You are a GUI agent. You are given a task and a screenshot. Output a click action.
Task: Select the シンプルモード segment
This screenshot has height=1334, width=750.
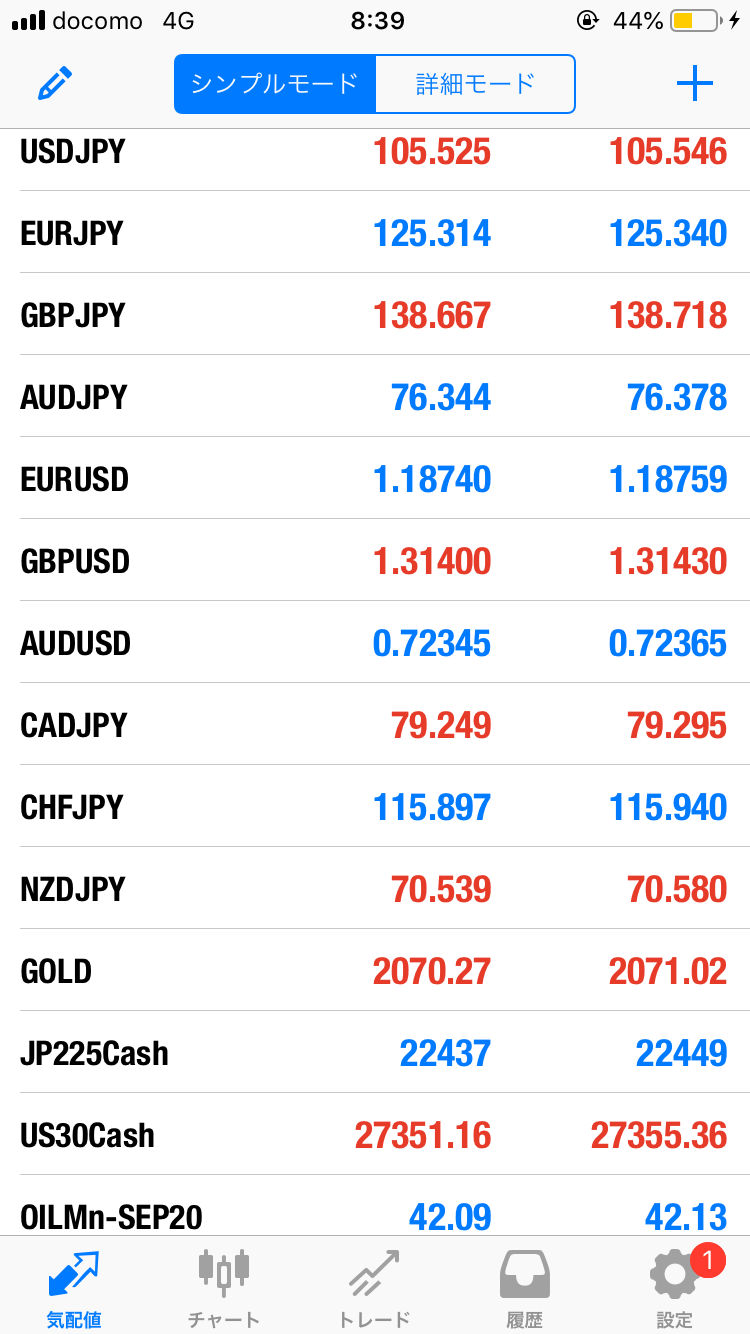point(275,84)
